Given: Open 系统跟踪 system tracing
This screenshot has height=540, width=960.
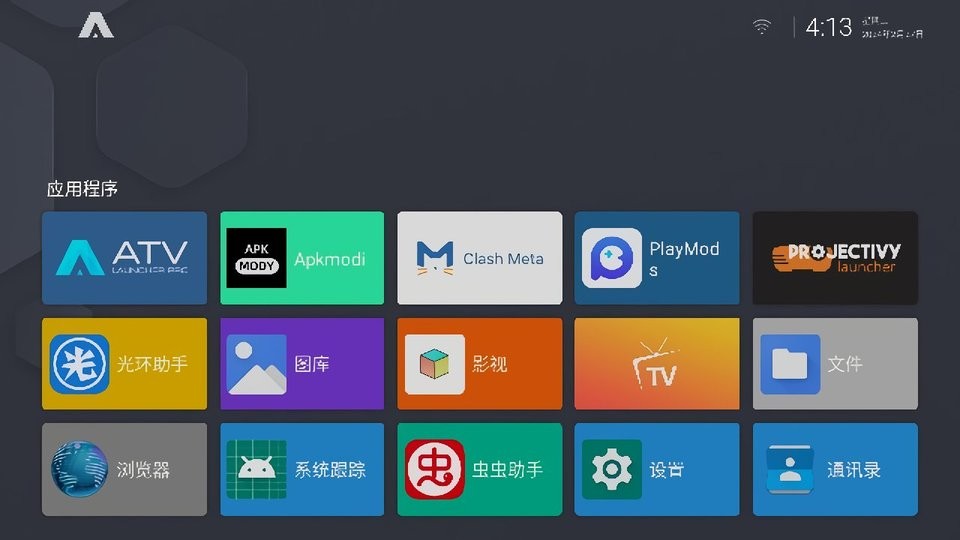Looking at the screenshot, I should 302,470.
